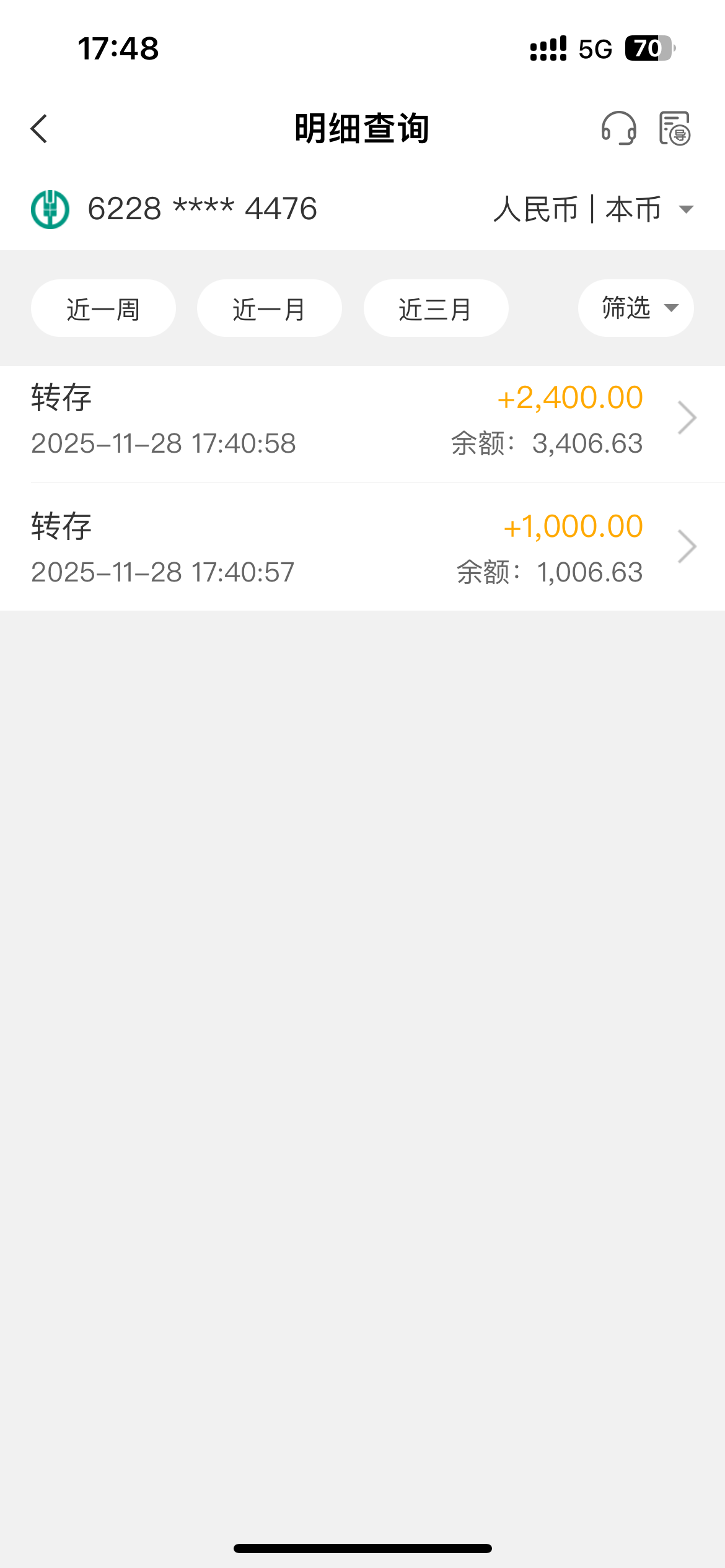Open the +1,000.00 转存 transaction
Image resolution: width=725 pixels, height=1568 pixels.
[362, 547]
